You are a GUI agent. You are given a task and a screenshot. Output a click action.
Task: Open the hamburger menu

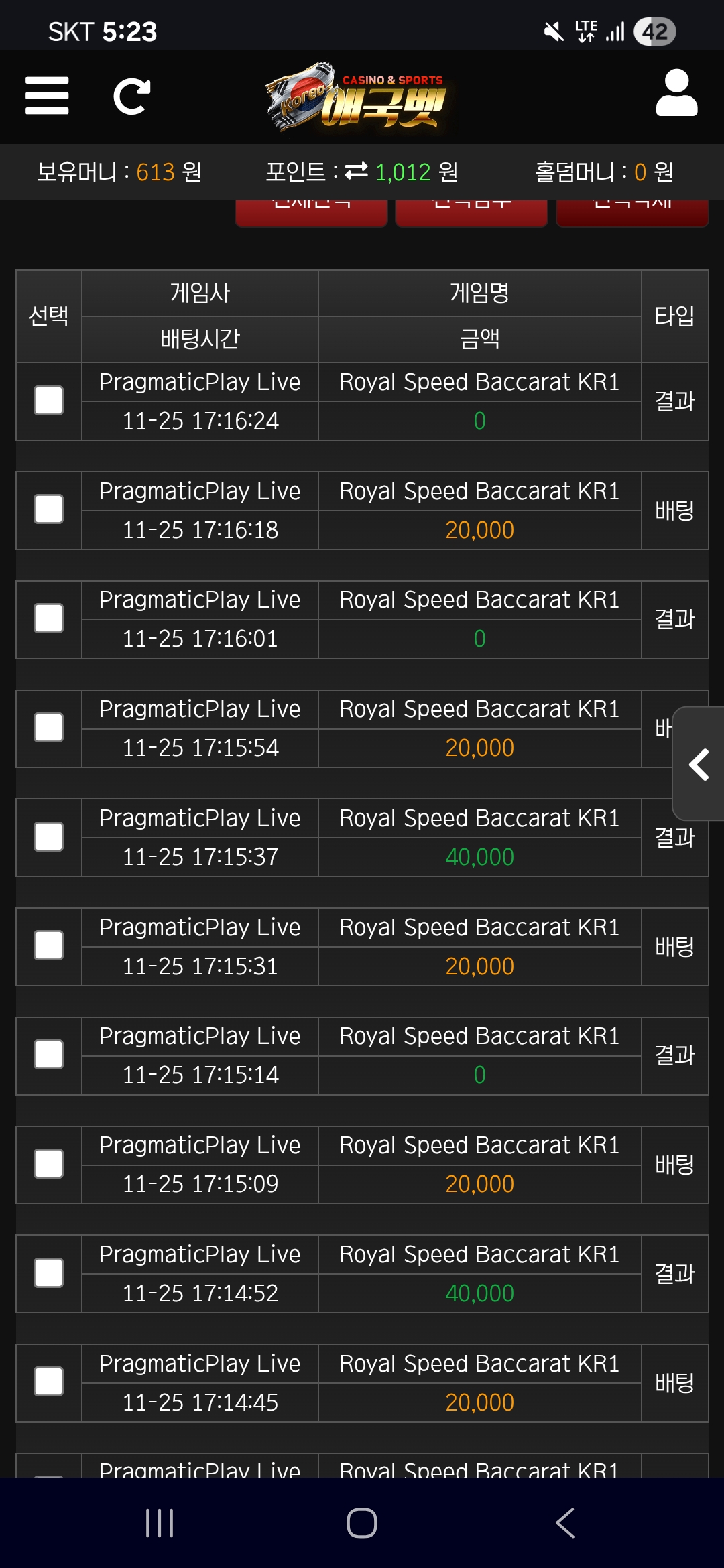click(x=47, y=96)
